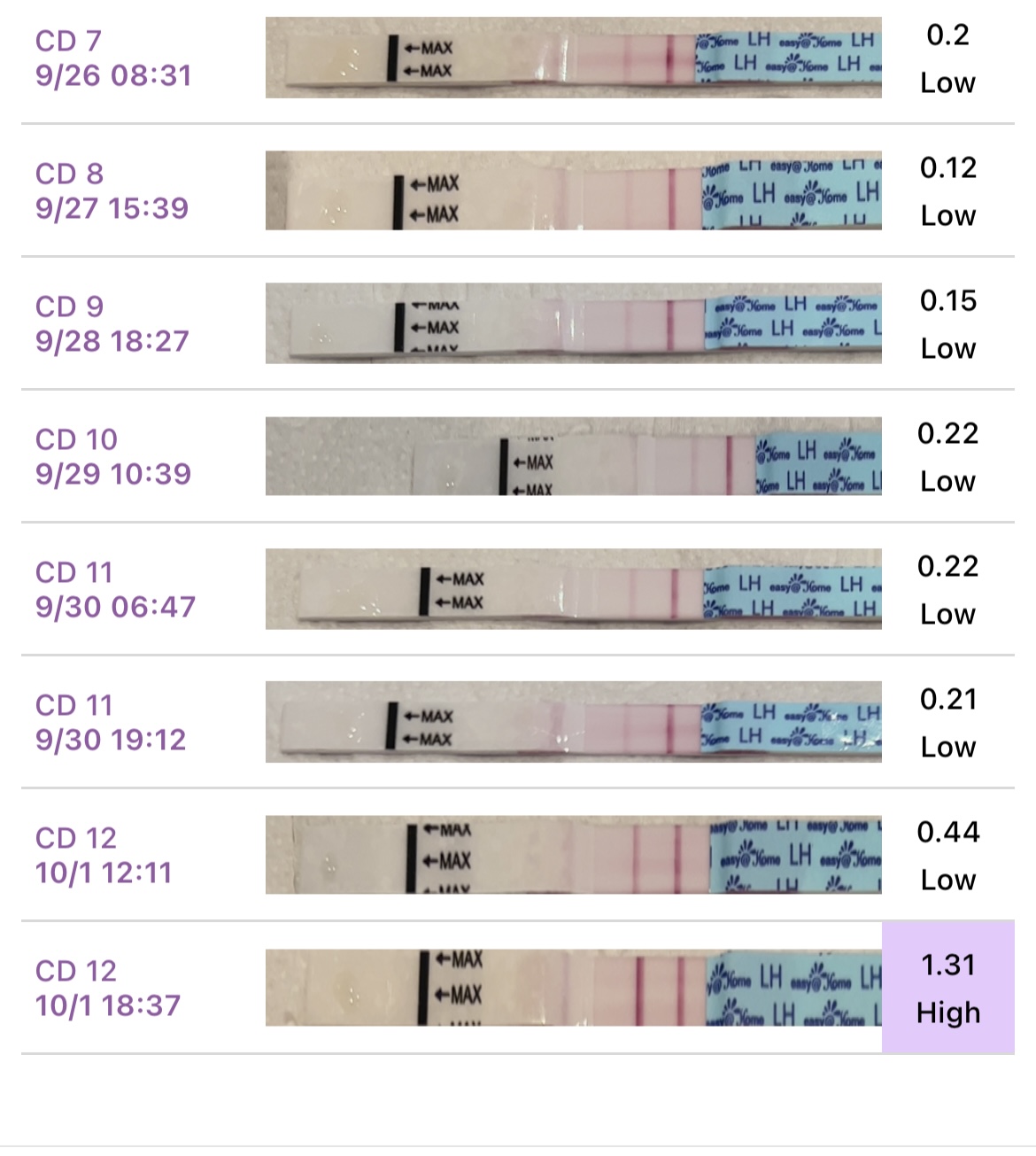Open the CD 11 9/30 06:47 test entry

point(115,590)
